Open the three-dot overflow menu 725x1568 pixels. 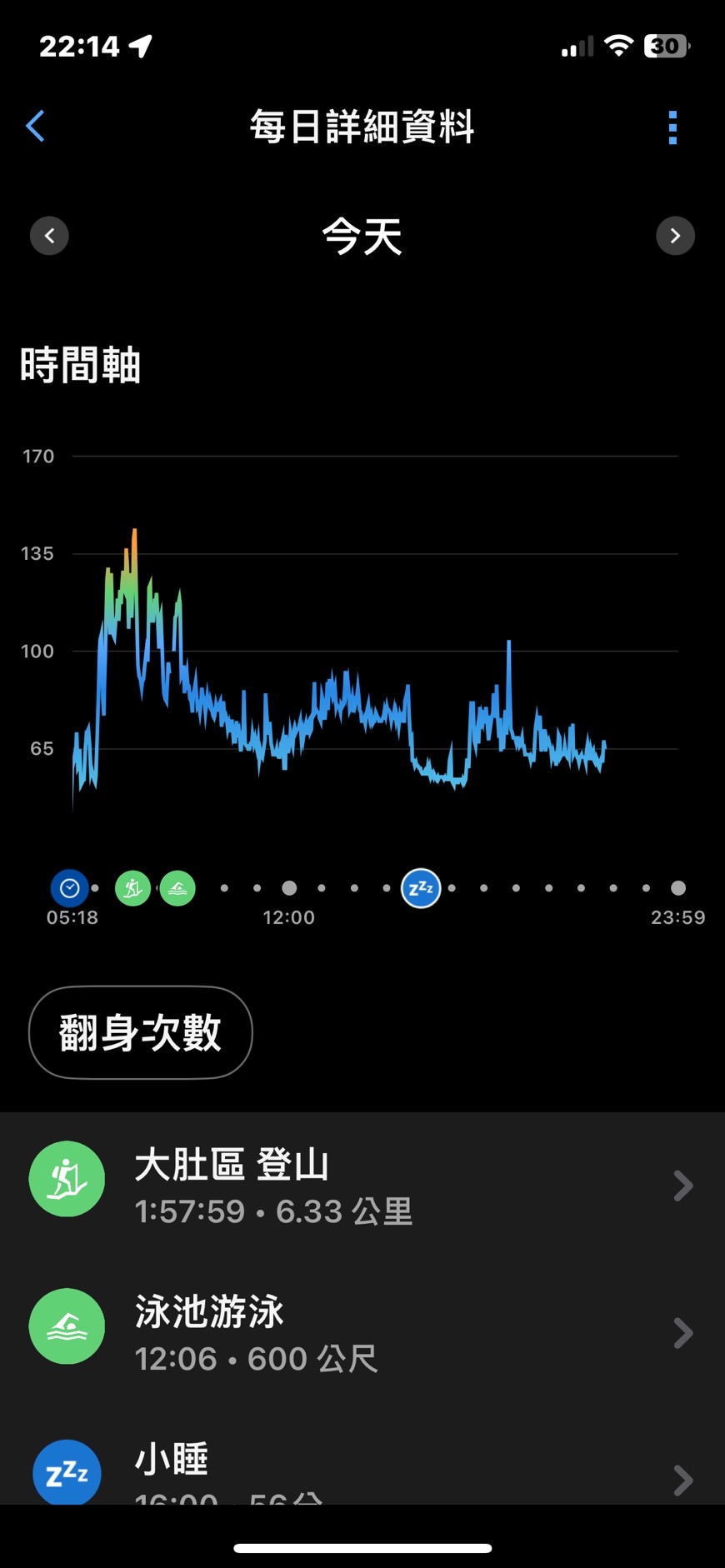(672, 127)
